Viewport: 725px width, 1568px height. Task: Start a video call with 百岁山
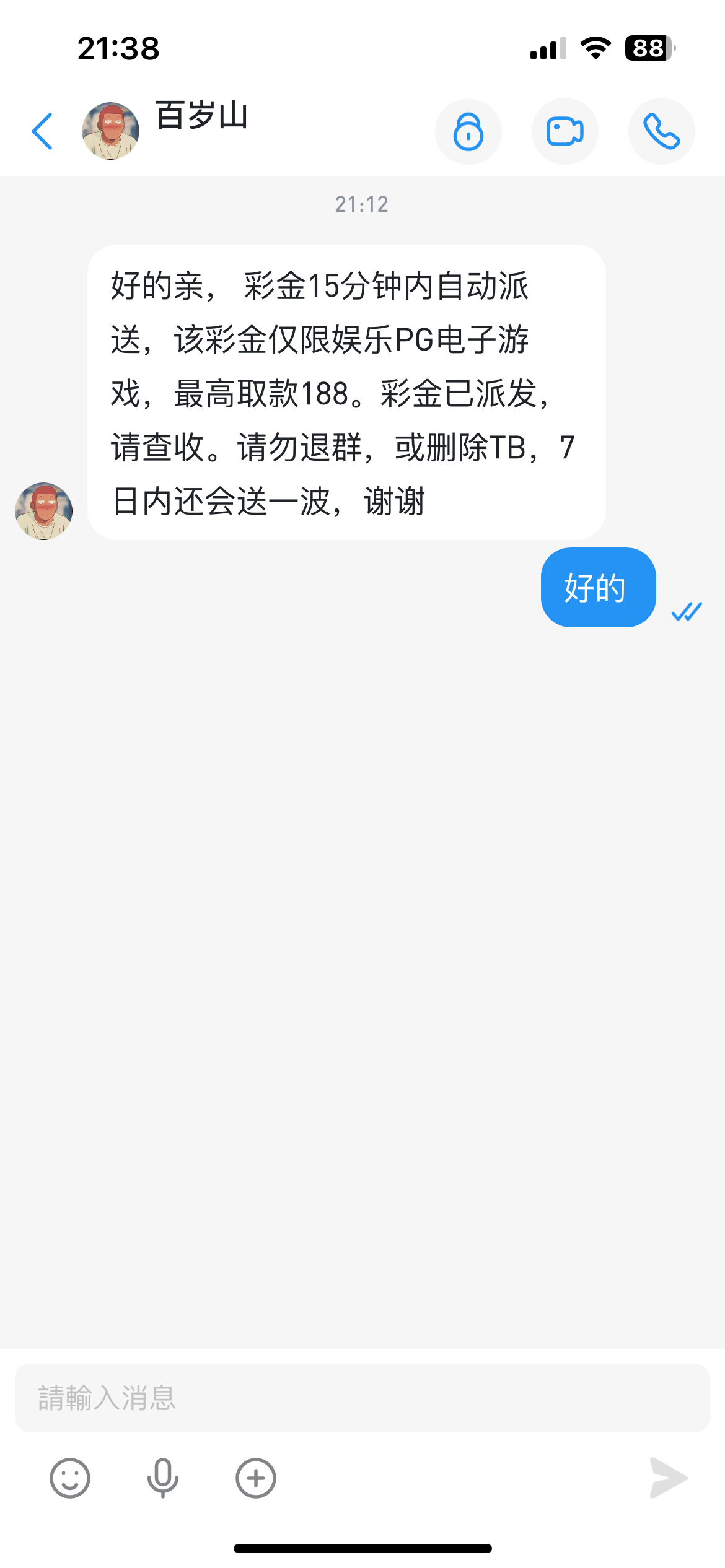point(565,131)
